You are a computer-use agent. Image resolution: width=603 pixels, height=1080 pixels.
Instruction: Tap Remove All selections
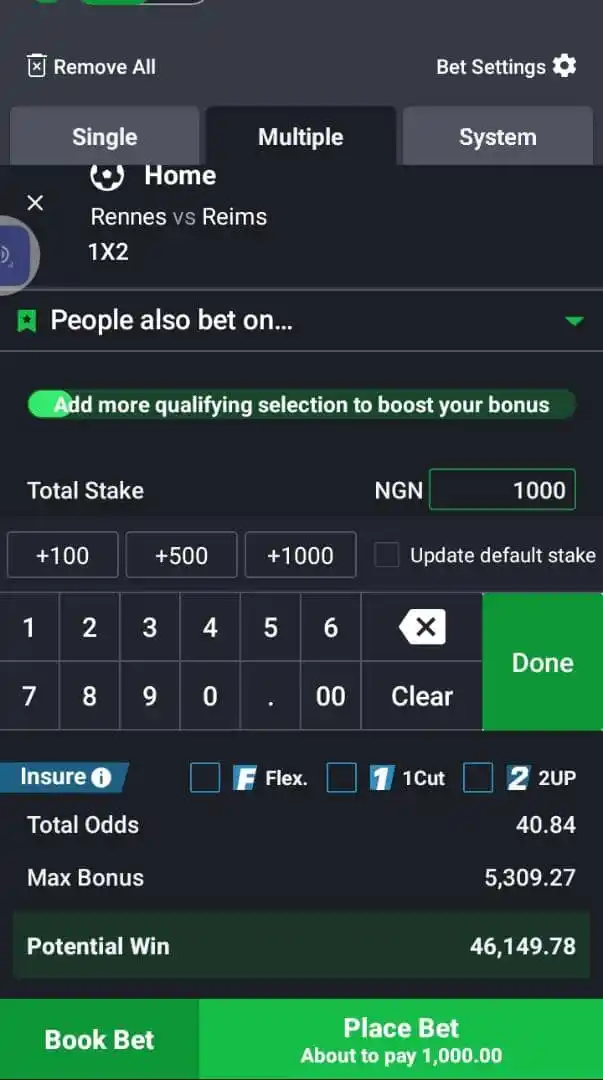point(91,67)
